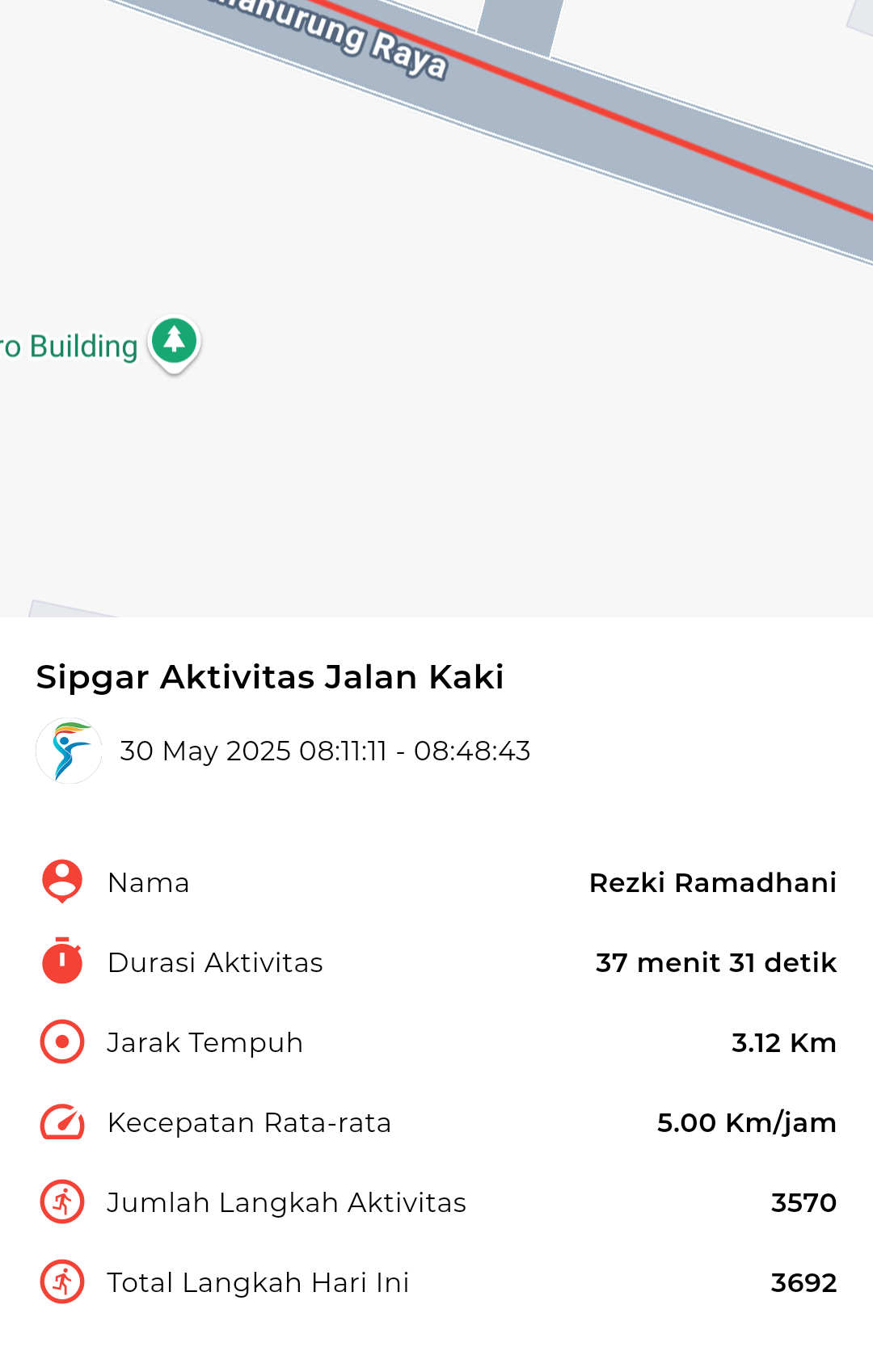Open the Rezki Ramadhani profile name
The width and height of the screenshot is (873, 1372).
715,882
